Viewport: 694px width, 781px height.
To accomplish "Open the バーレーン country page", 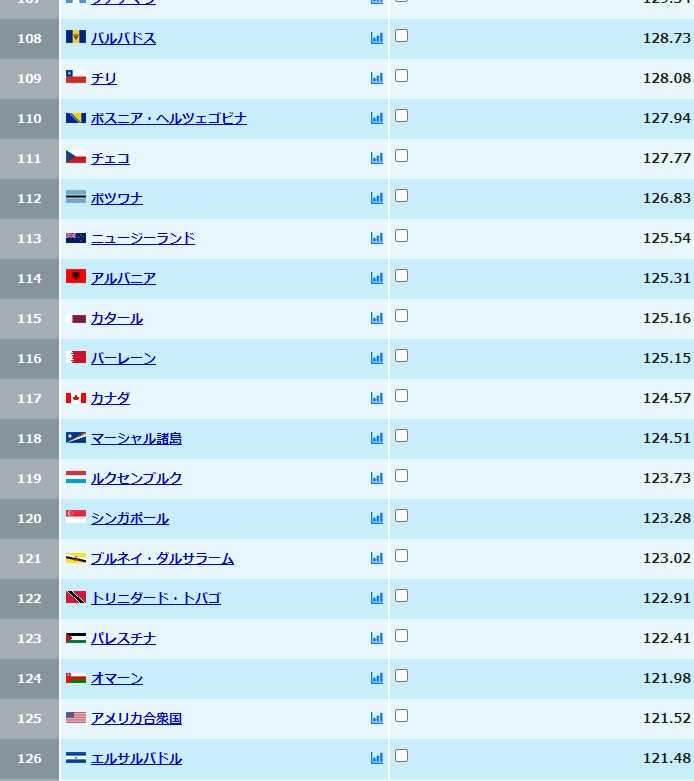I will click(x=123, y=358).
